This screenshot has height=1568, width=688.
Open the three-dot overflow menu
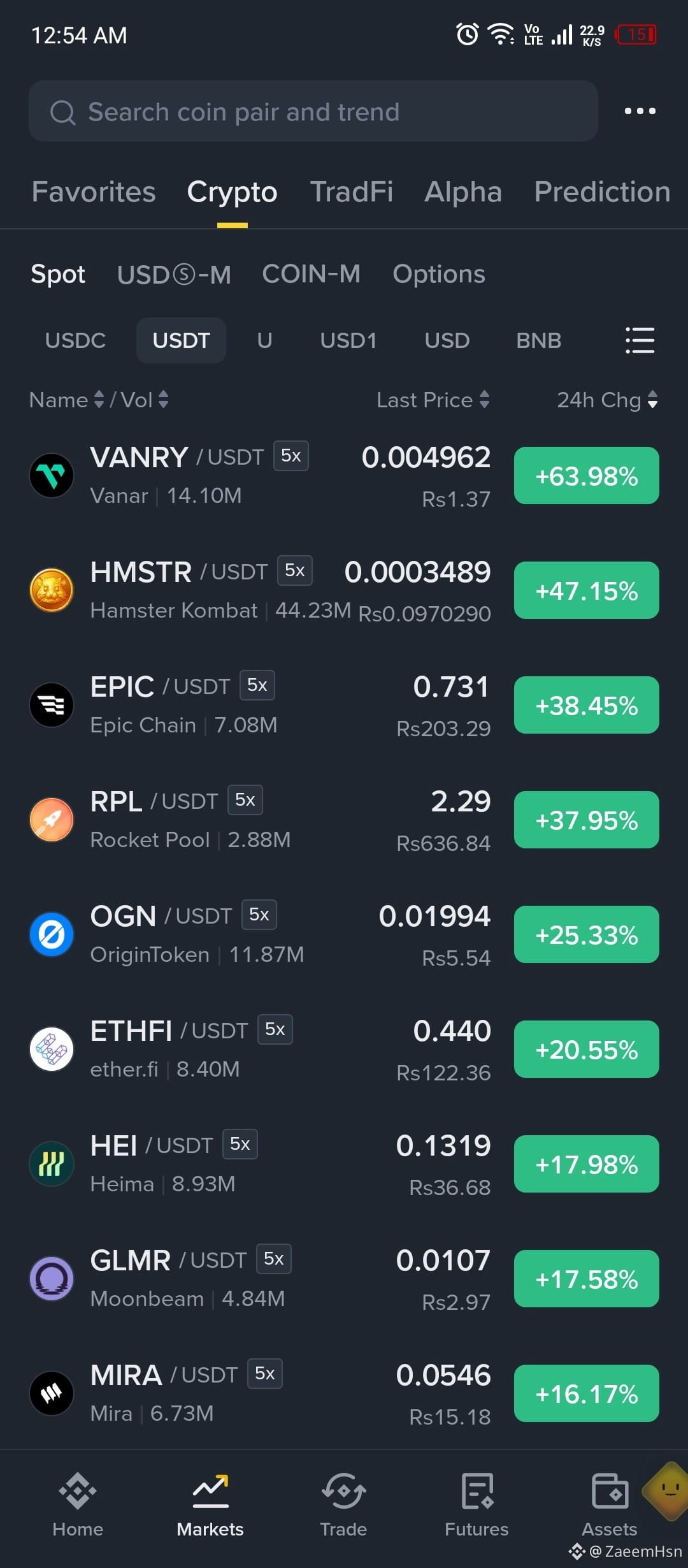640,111
